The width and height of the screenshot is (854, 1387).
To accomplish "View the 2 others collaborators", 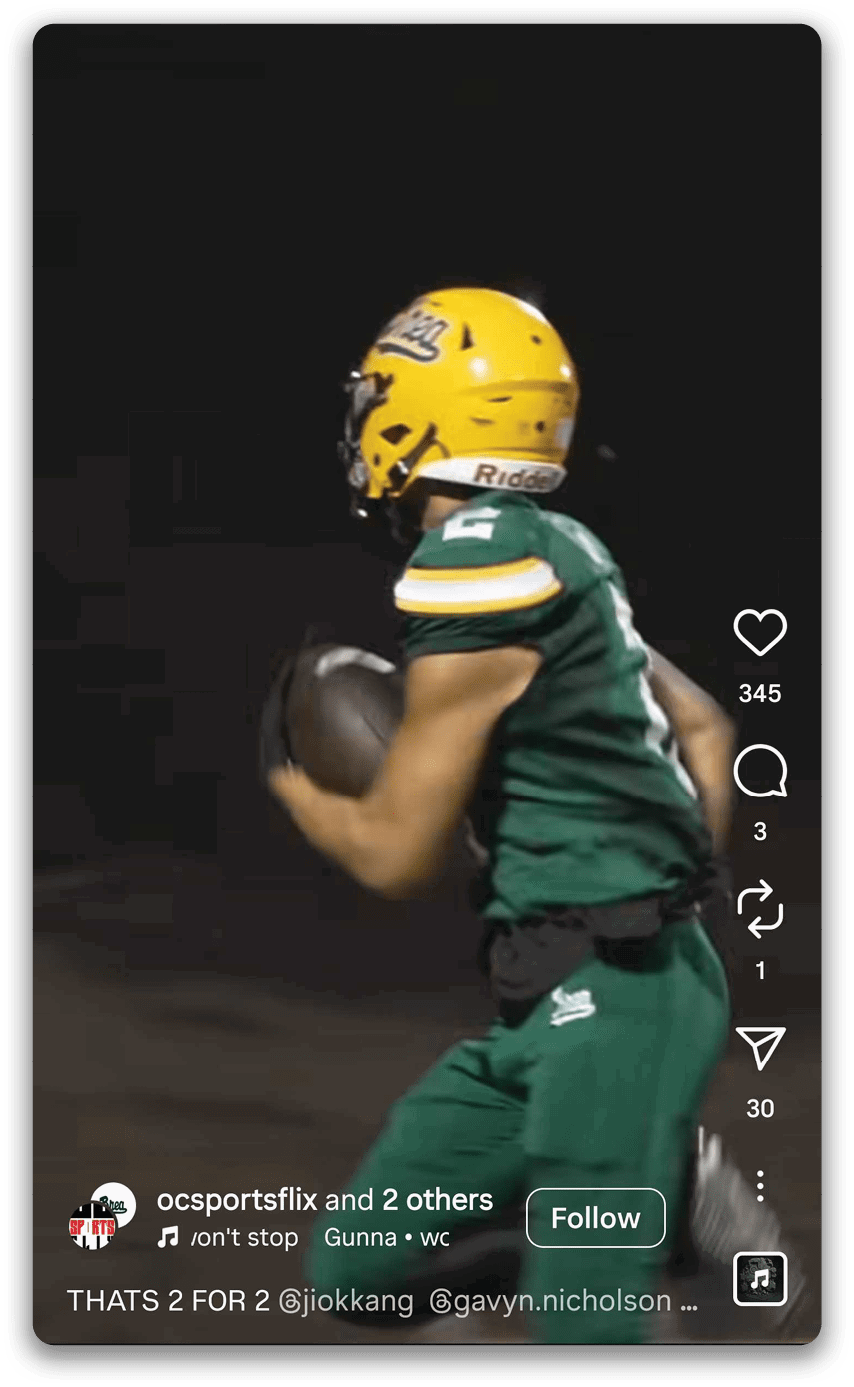I will pos(437,1200).
